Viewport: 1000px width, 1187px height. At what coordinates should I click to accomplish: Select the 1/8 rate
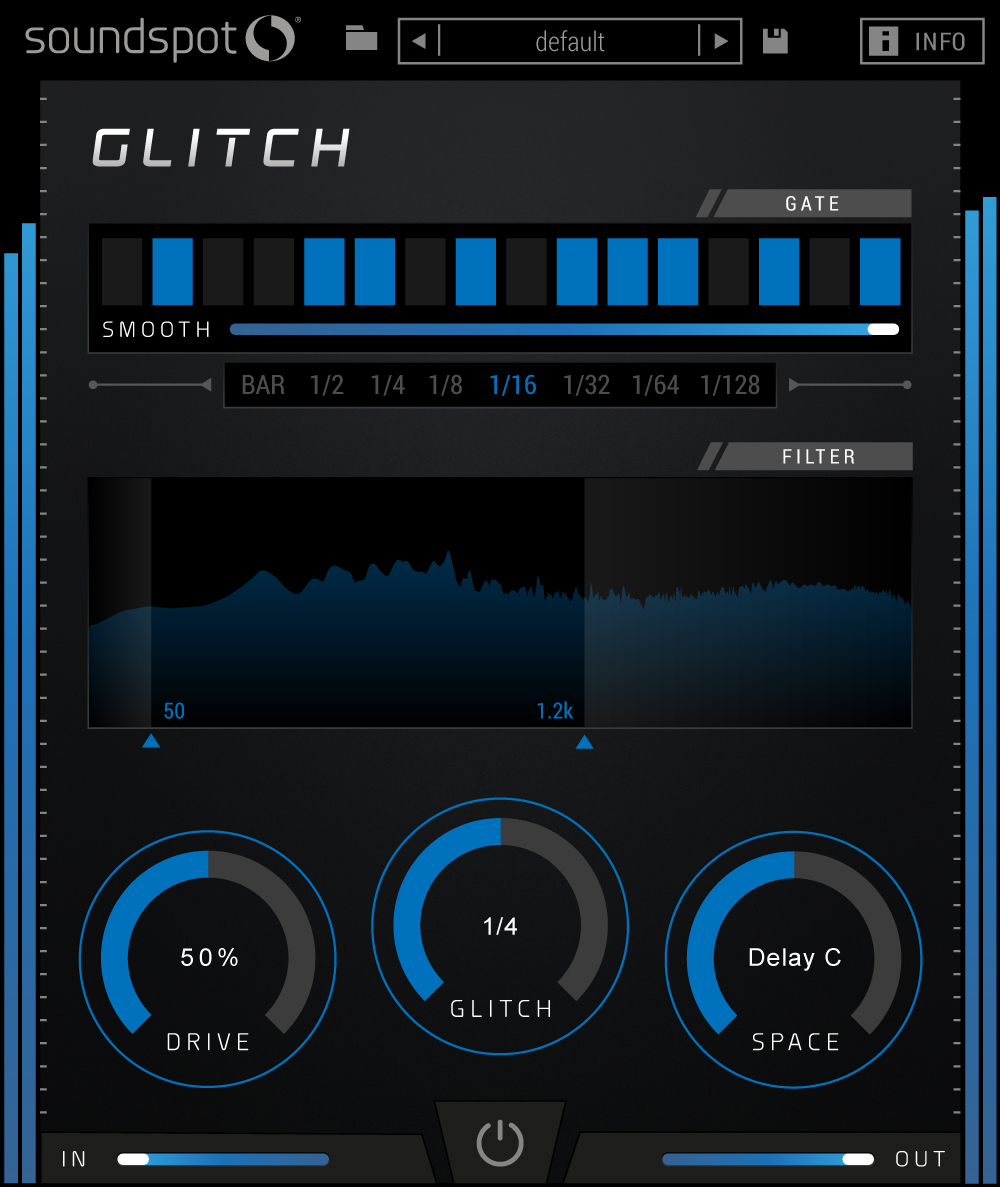(x=446, y=385)
